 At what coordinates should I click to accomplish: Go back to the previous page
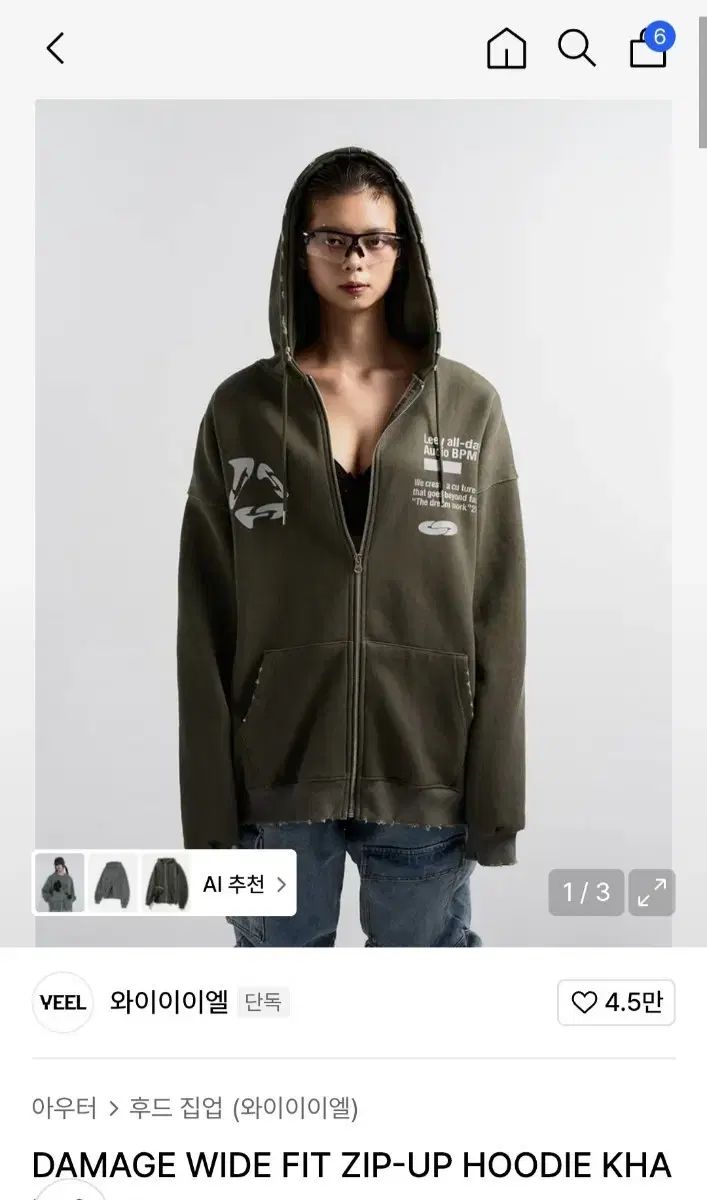[55, 48]
